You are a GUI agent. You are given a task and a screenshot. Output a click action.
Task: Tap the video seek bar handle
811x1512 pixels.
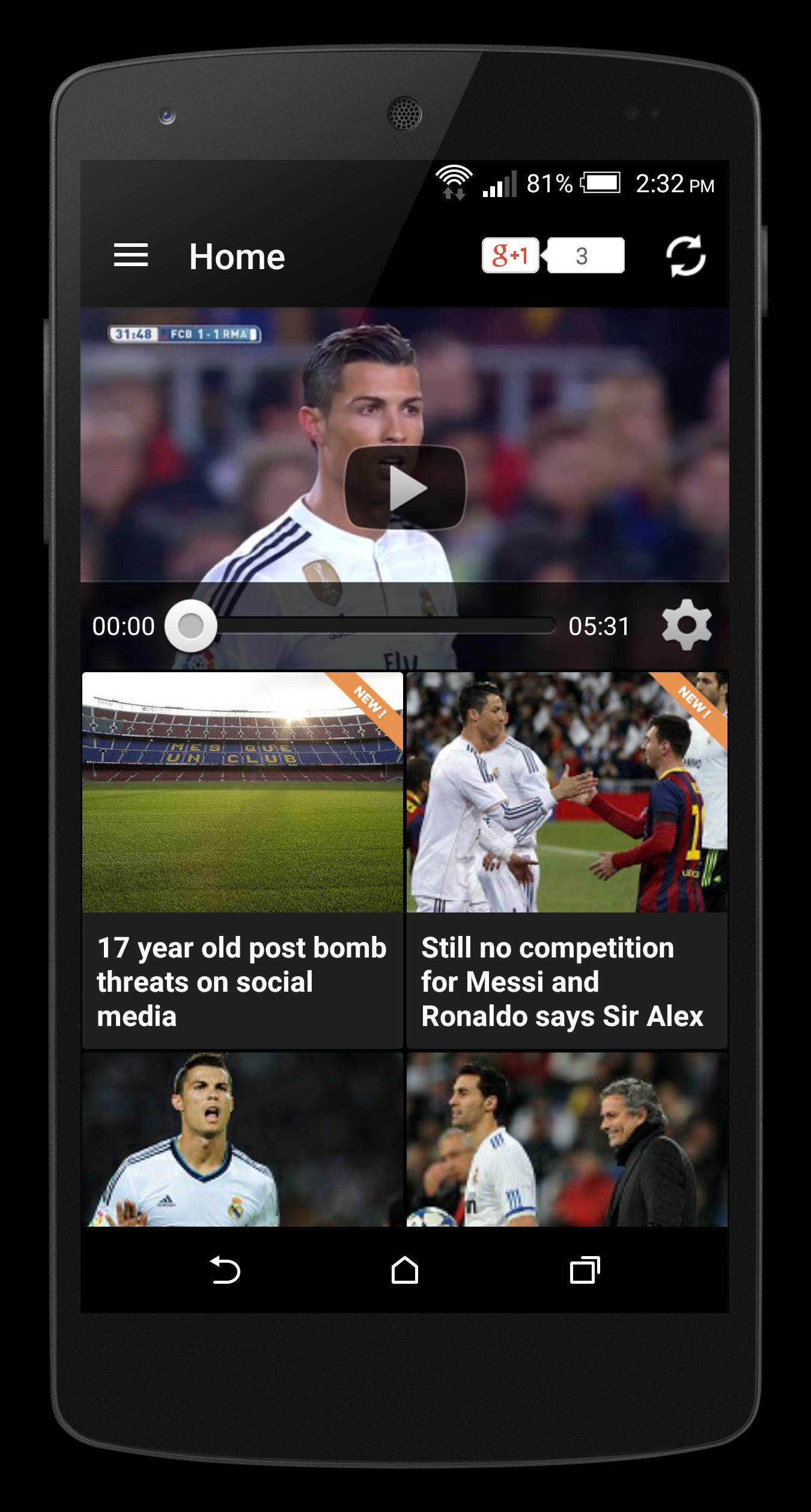191,626
